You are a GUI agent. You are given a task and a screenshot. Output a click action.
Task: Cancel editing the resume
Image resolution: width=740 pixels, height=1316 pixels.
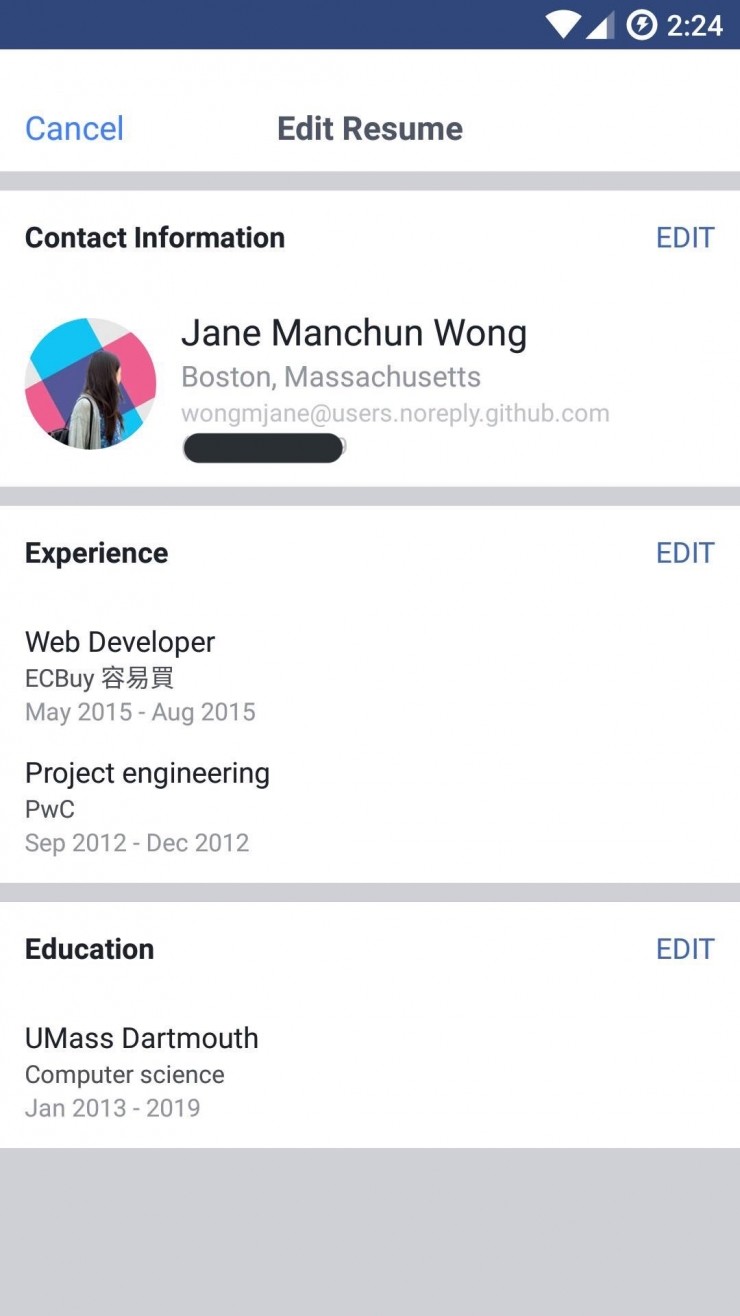pyautogui.click(x=74, y=129)
